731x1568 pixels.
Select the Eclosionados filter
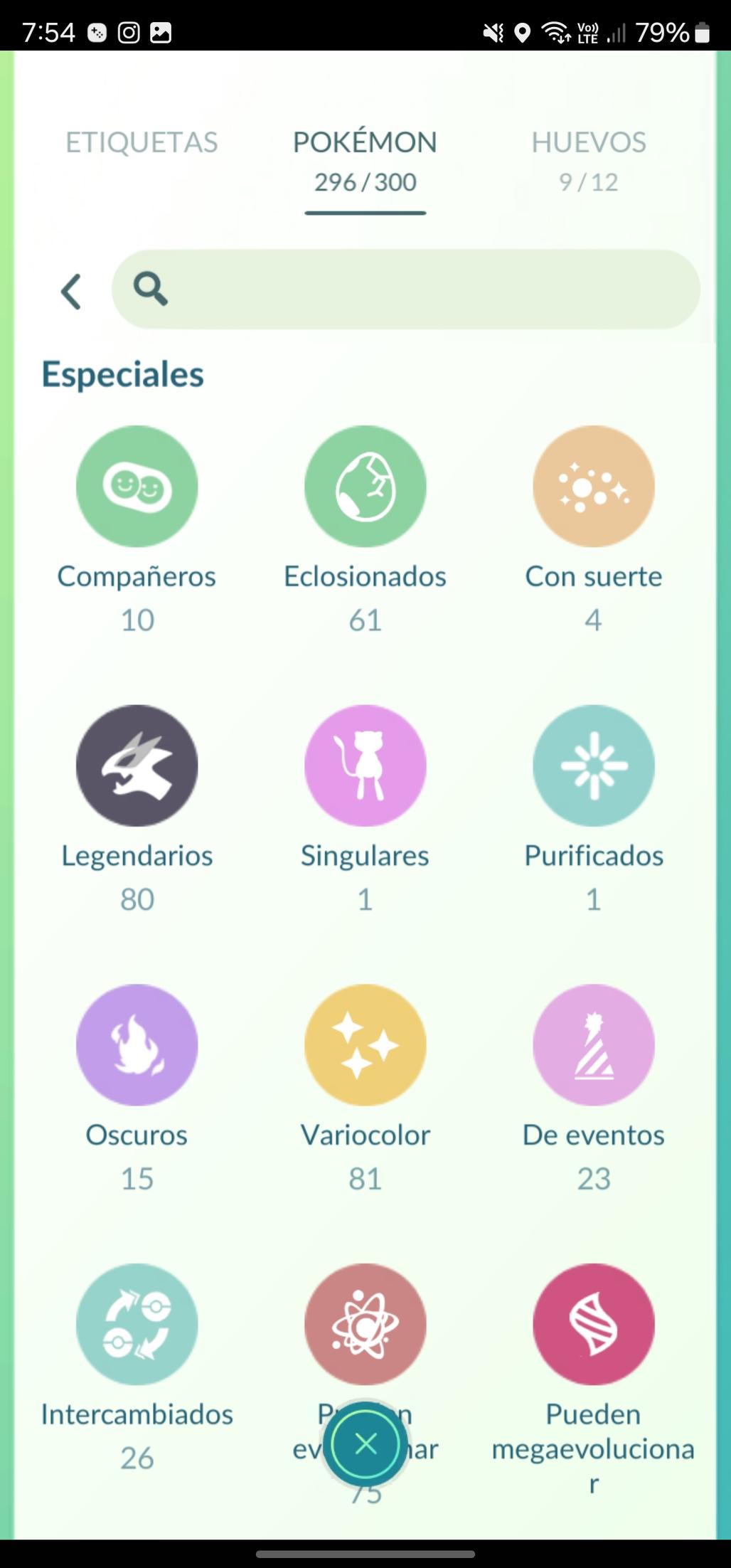click(x=365, y=487)
